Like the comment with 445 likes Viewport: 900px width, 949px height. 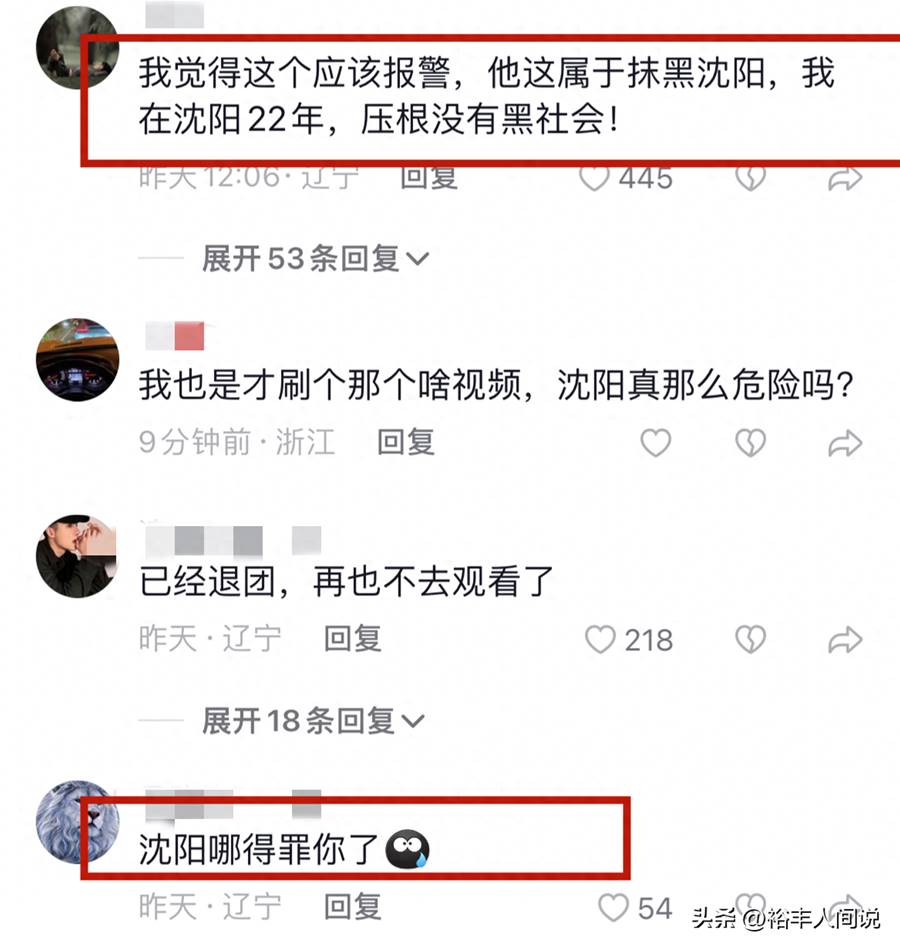coord(596,179)
